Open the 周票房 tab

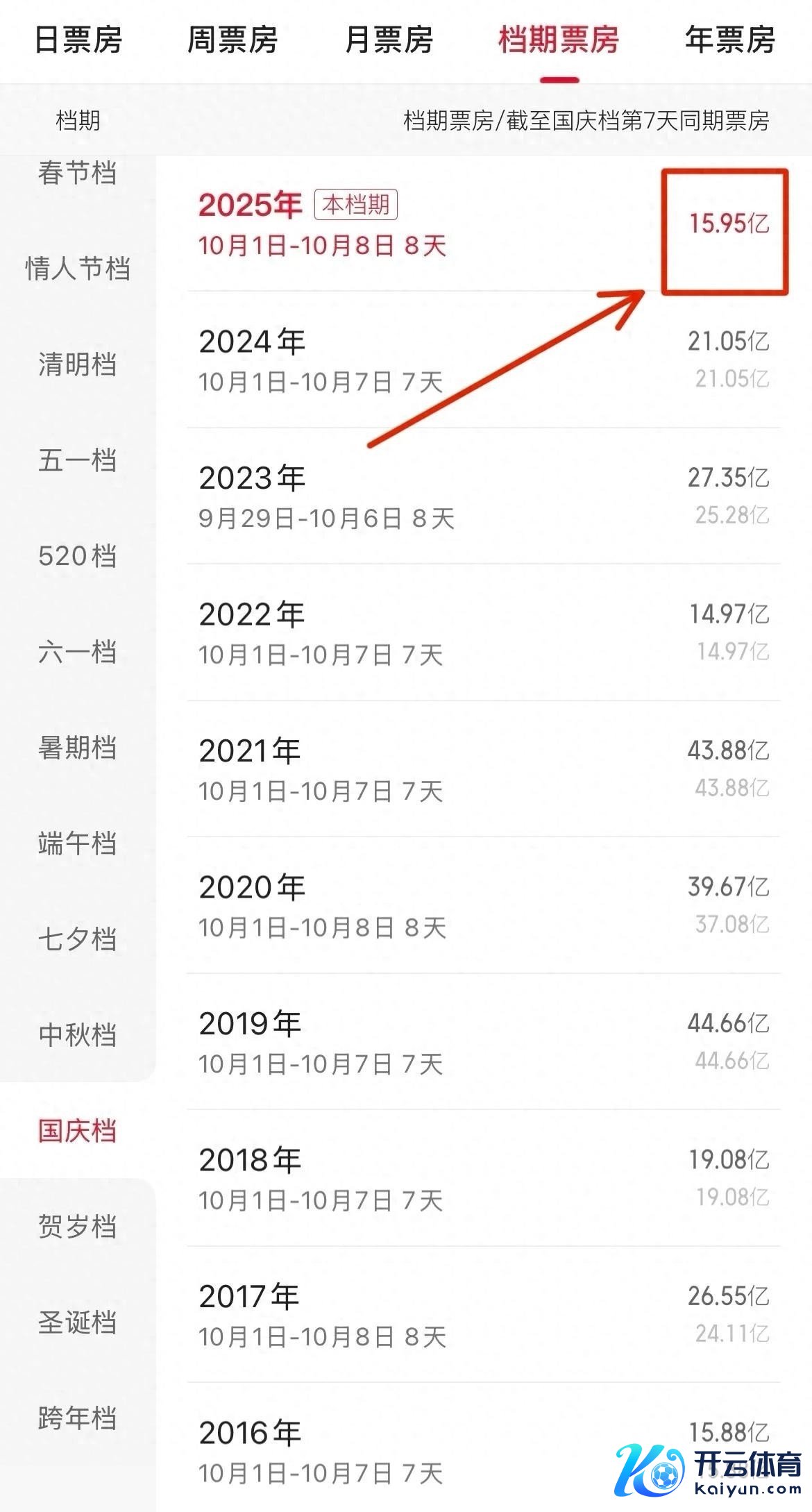[232, 40]
